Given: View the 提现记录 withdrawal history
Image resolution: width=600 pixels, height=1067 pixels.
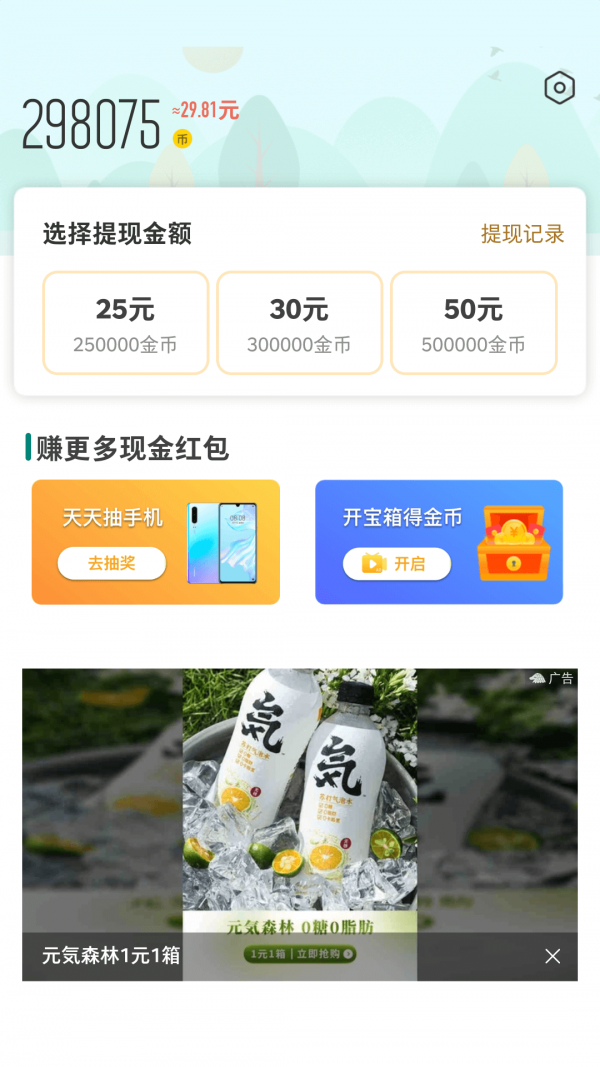Looking at the screenshot, I should pos(522,234).
